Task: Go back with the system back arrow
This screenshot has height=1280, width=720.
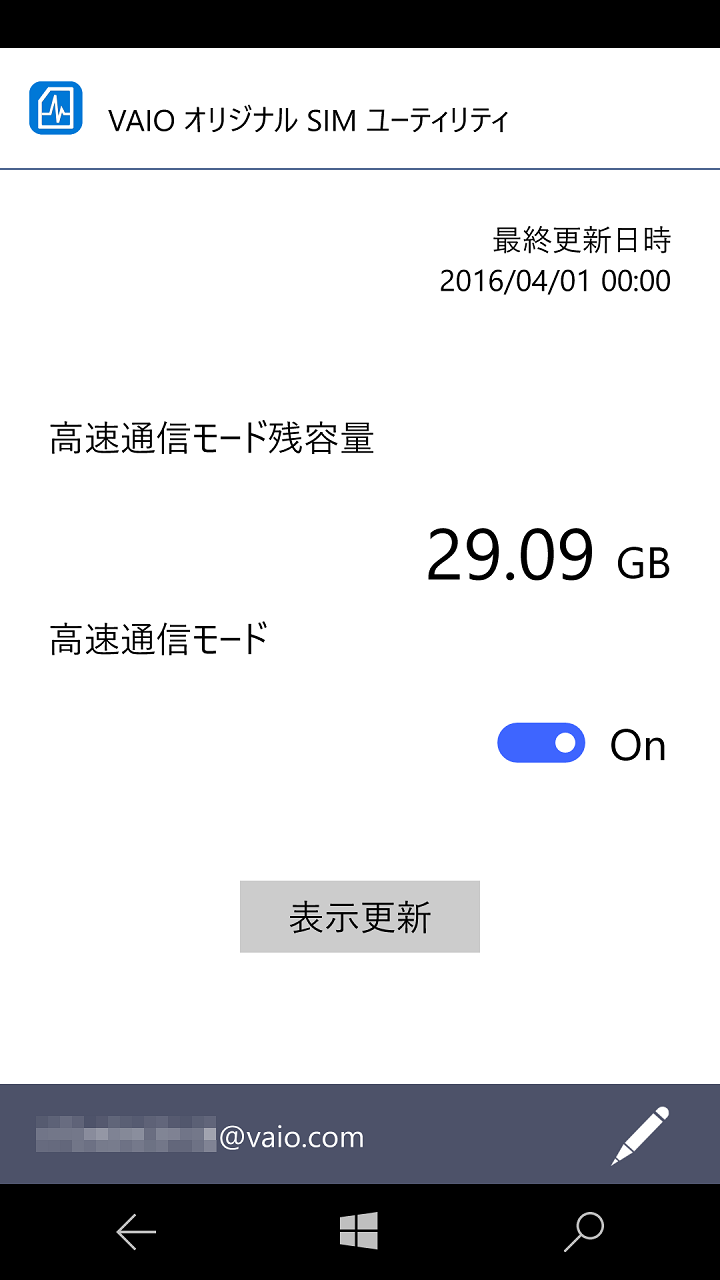Action: [x=136, y=1232]
